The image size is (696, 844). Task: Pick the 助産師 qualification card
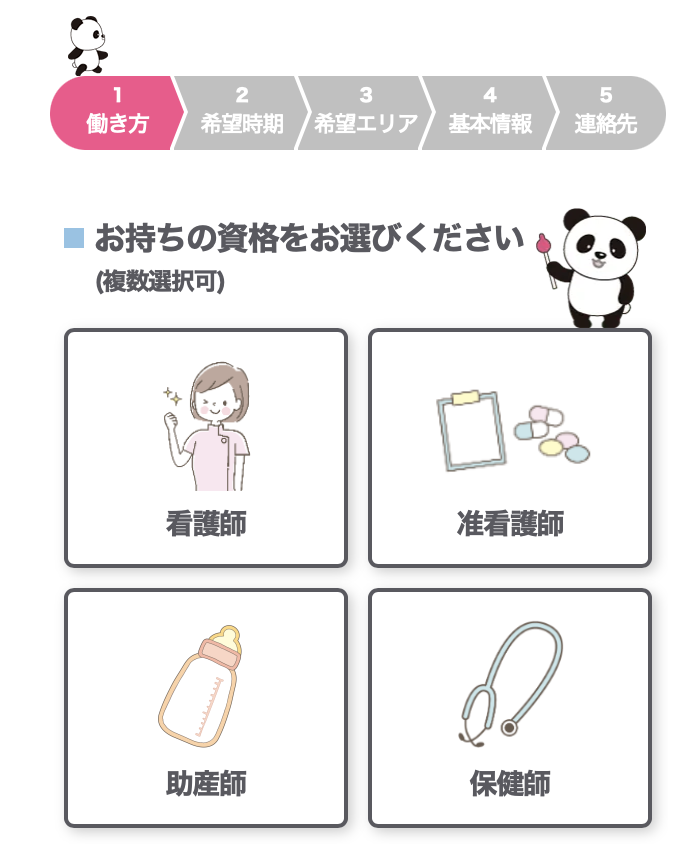[x=206, y=708]
